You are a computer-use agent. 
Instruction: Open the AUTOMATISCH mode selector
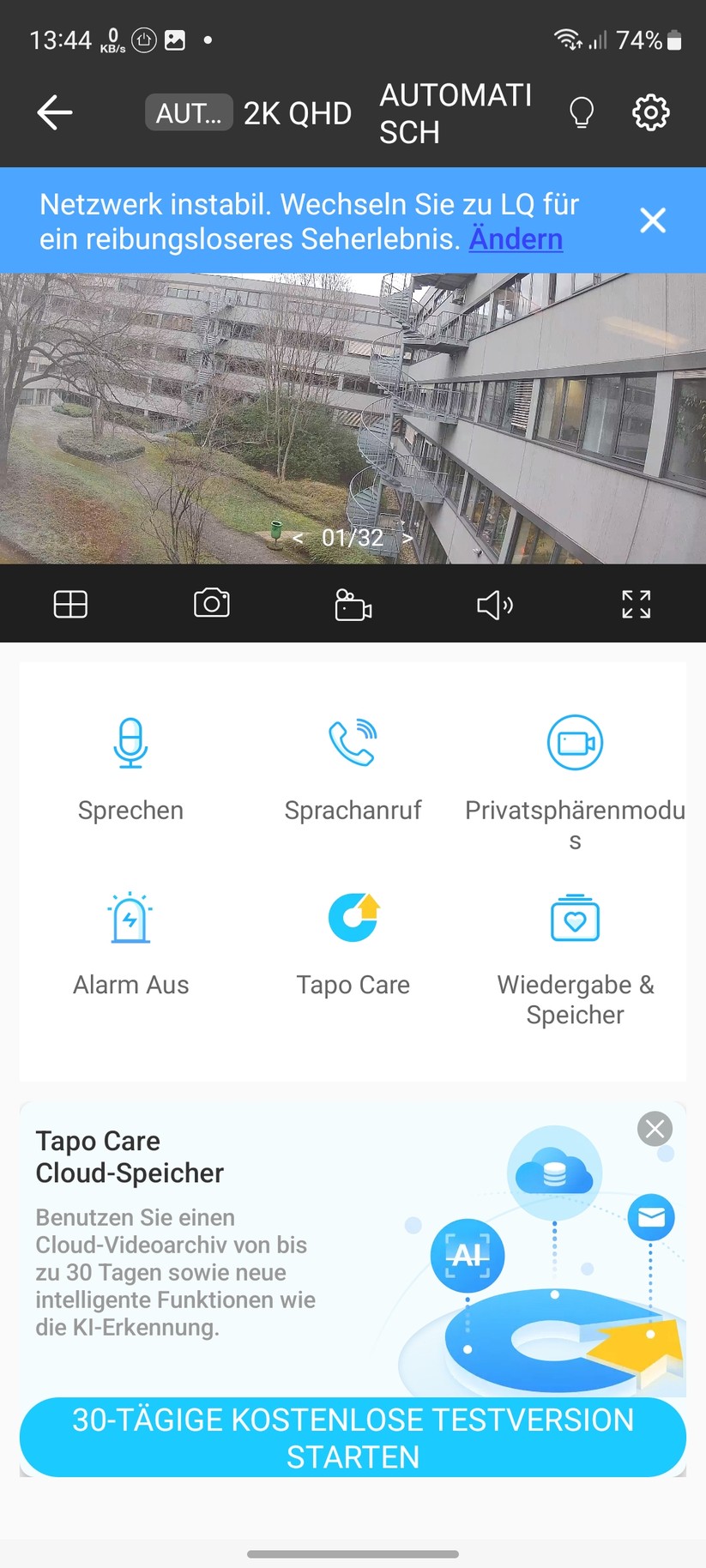(456, 113)
